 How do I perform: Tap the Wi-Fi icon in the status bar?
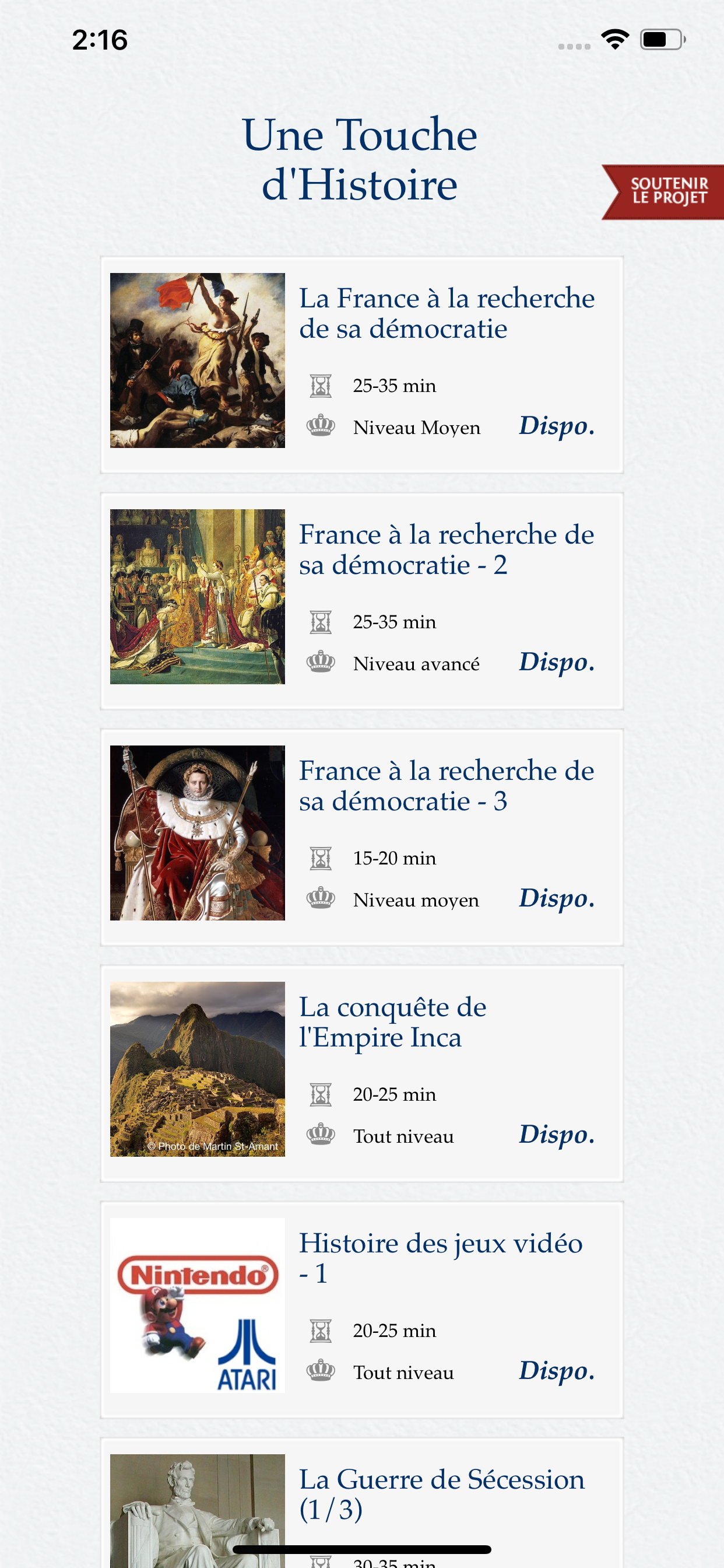[x=614, y=39]
